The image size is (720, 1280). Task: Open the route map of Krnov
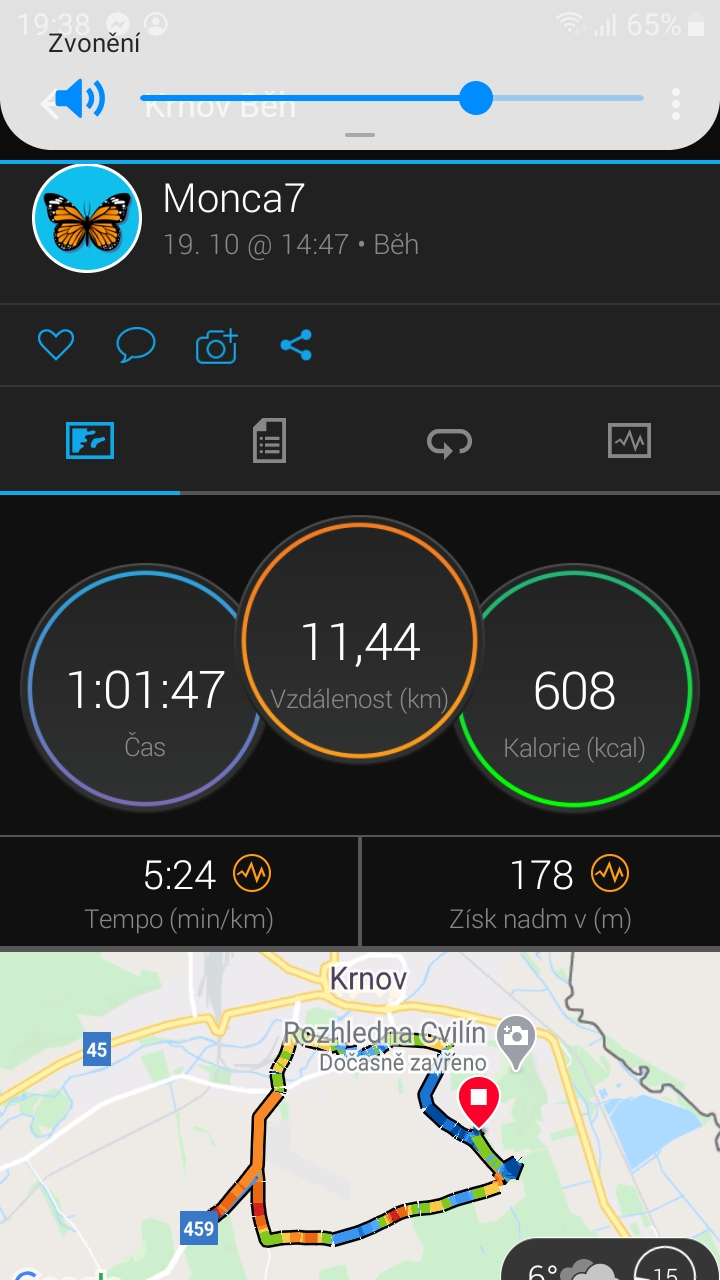(x=360, y=1115)
